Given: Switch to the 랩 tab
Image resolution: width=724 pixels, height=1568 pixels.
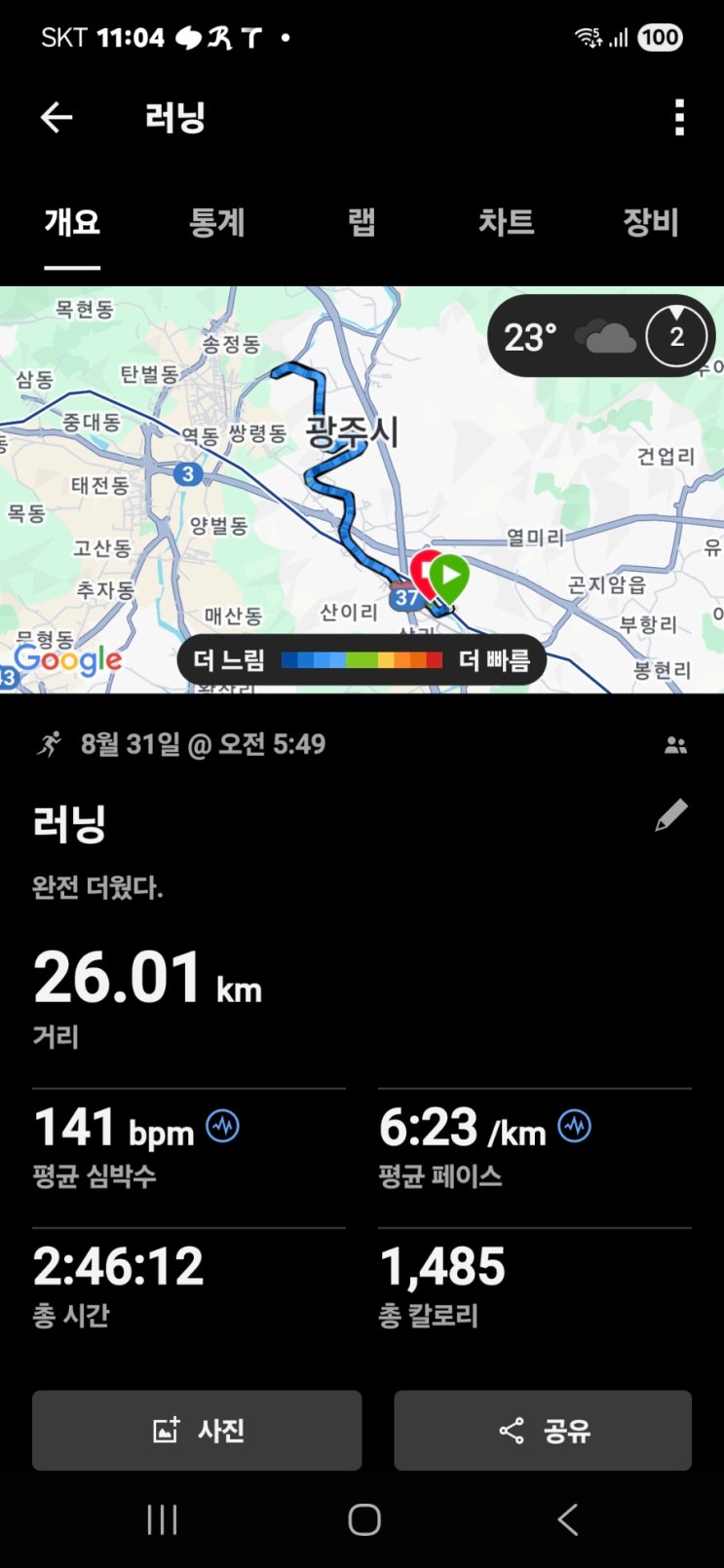Looking at the screenshot, I should 362,222.
